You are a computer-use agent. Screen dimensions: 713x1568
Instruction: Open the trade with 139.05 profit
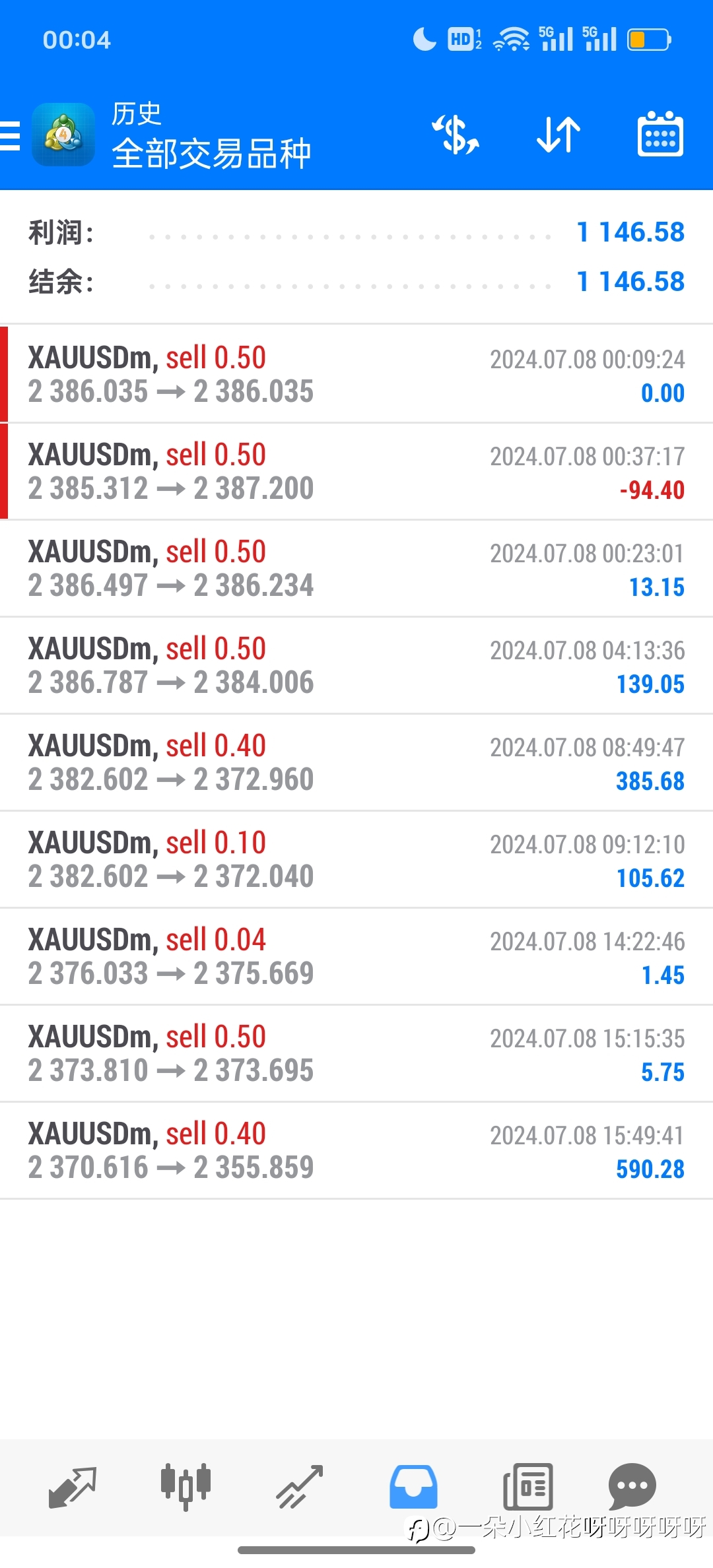click(356, 666)
